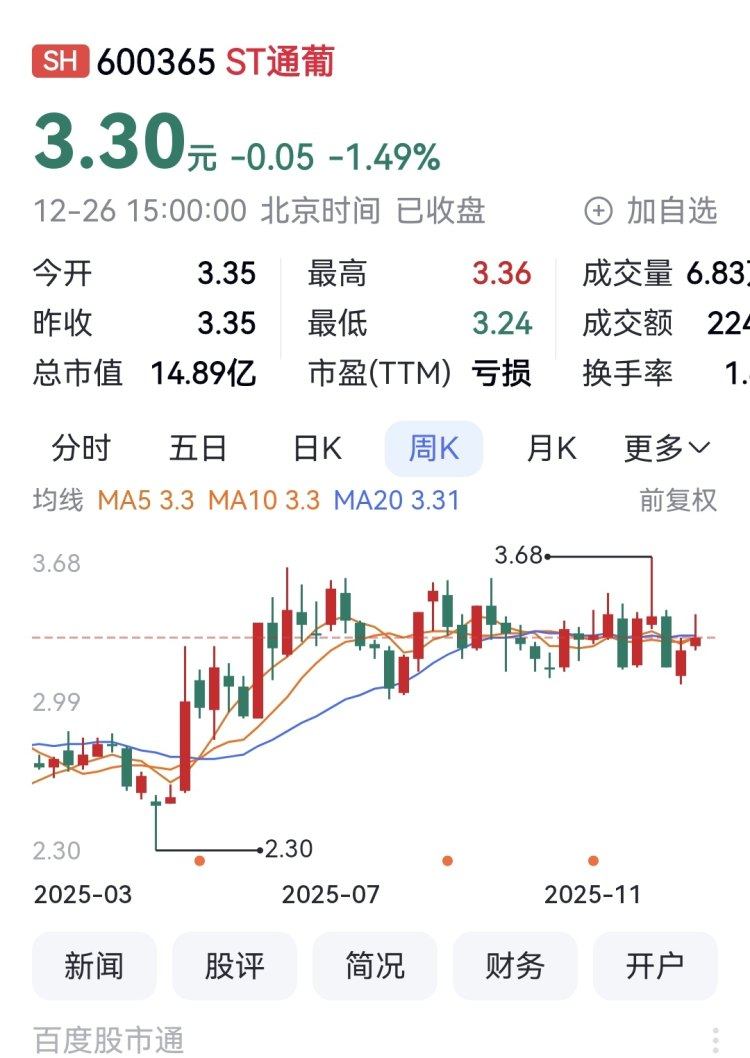The width and height of the screenshot is (750, 1058).
Task: Select the 五日 chart view
Action: coord(198,449)
